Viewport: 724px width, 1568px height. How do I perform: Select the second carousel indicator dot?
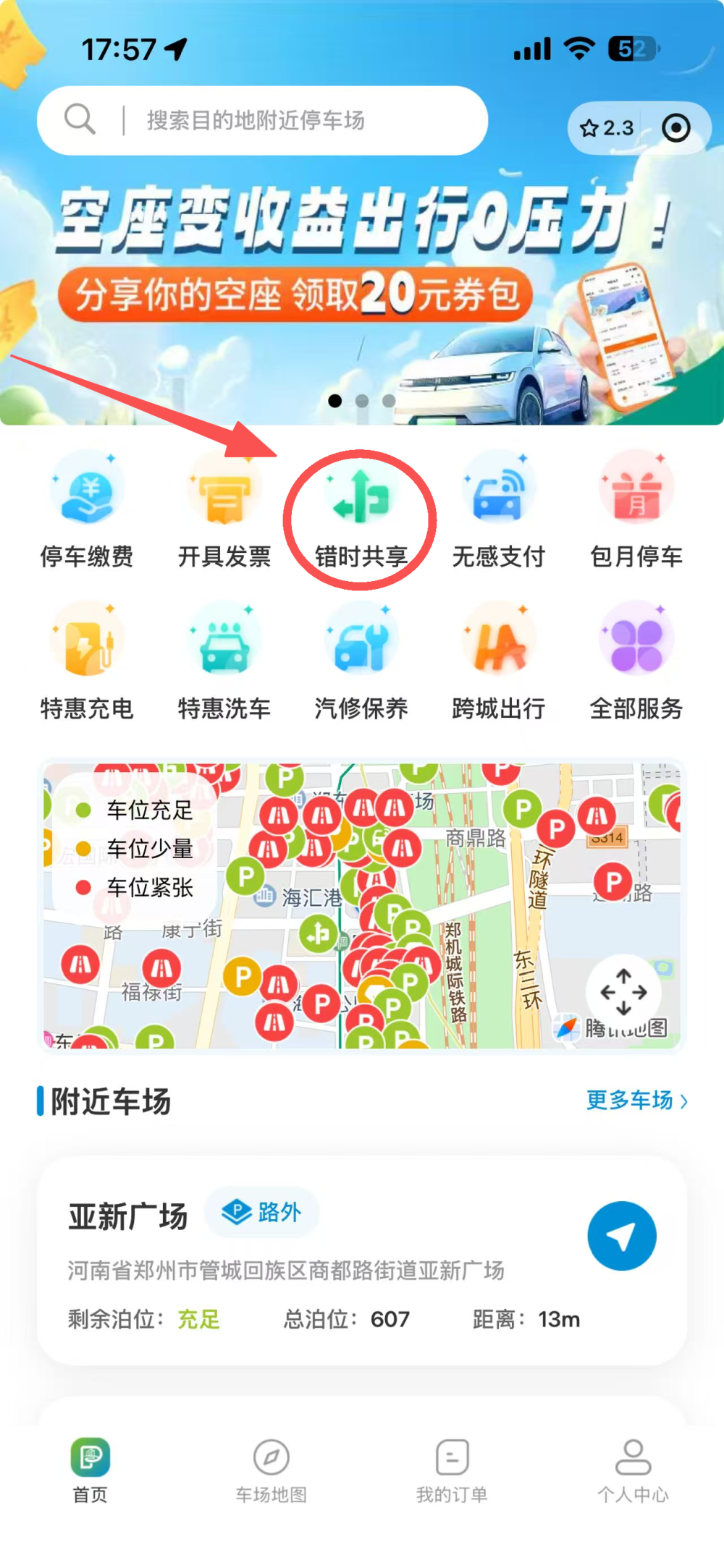[x=362, y=399]
